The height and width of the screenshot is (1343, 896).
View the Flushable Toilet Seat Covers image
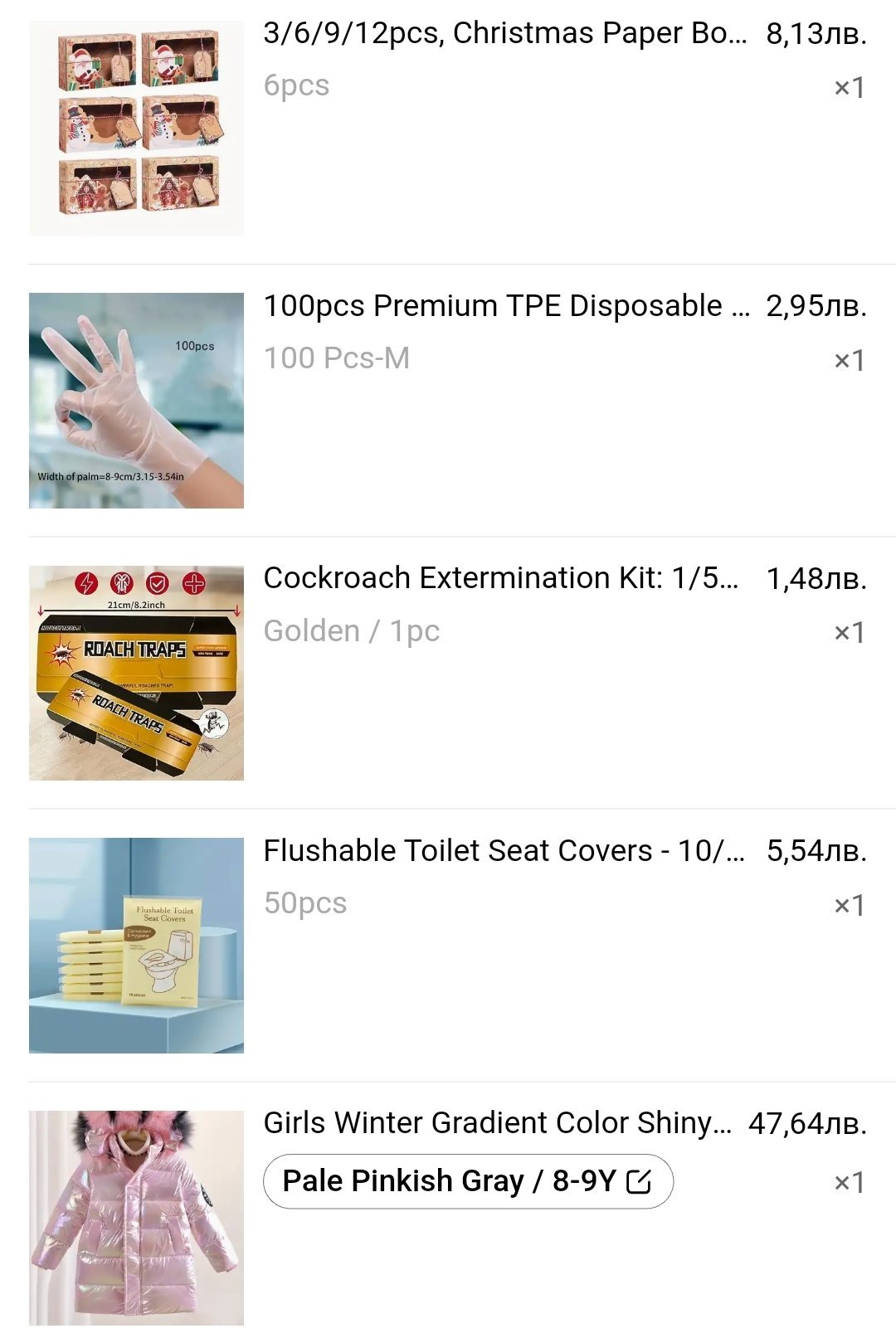(x=136, y=945)
